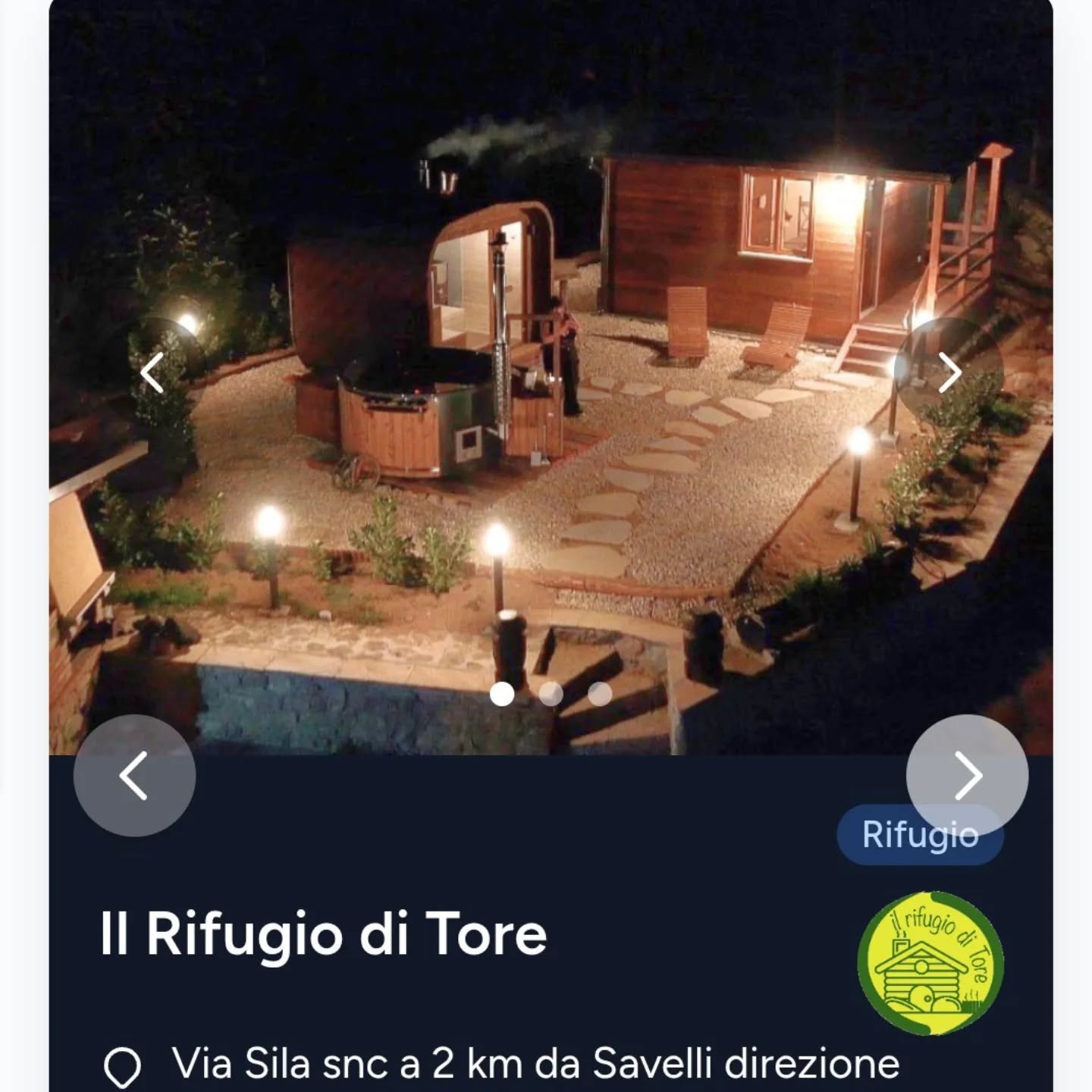Show the next photo with the small right arrow
Image resolution: width=1092 pixels, height=1092 pixels.
pos(949,372)
